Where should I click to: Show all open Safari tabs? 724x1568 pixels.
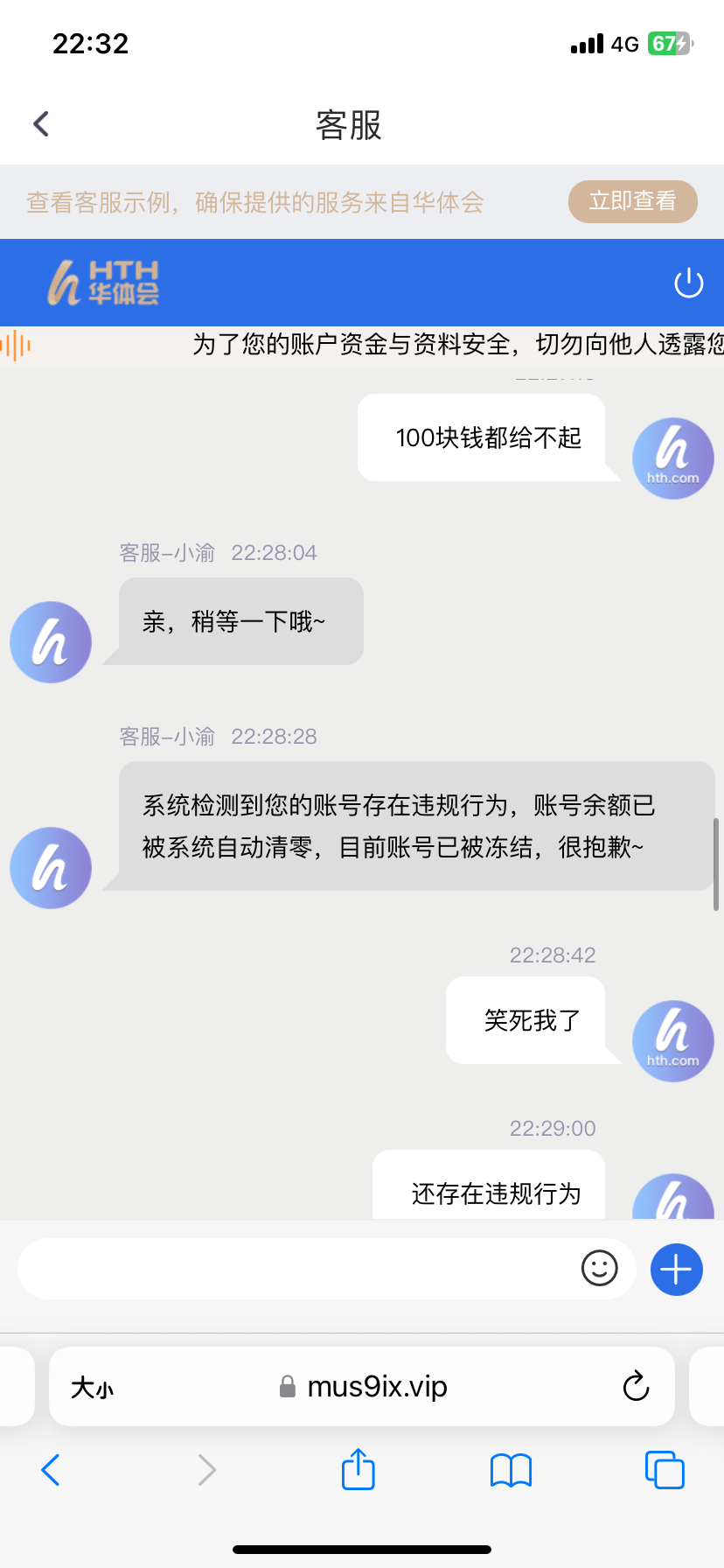point(664,1470)
